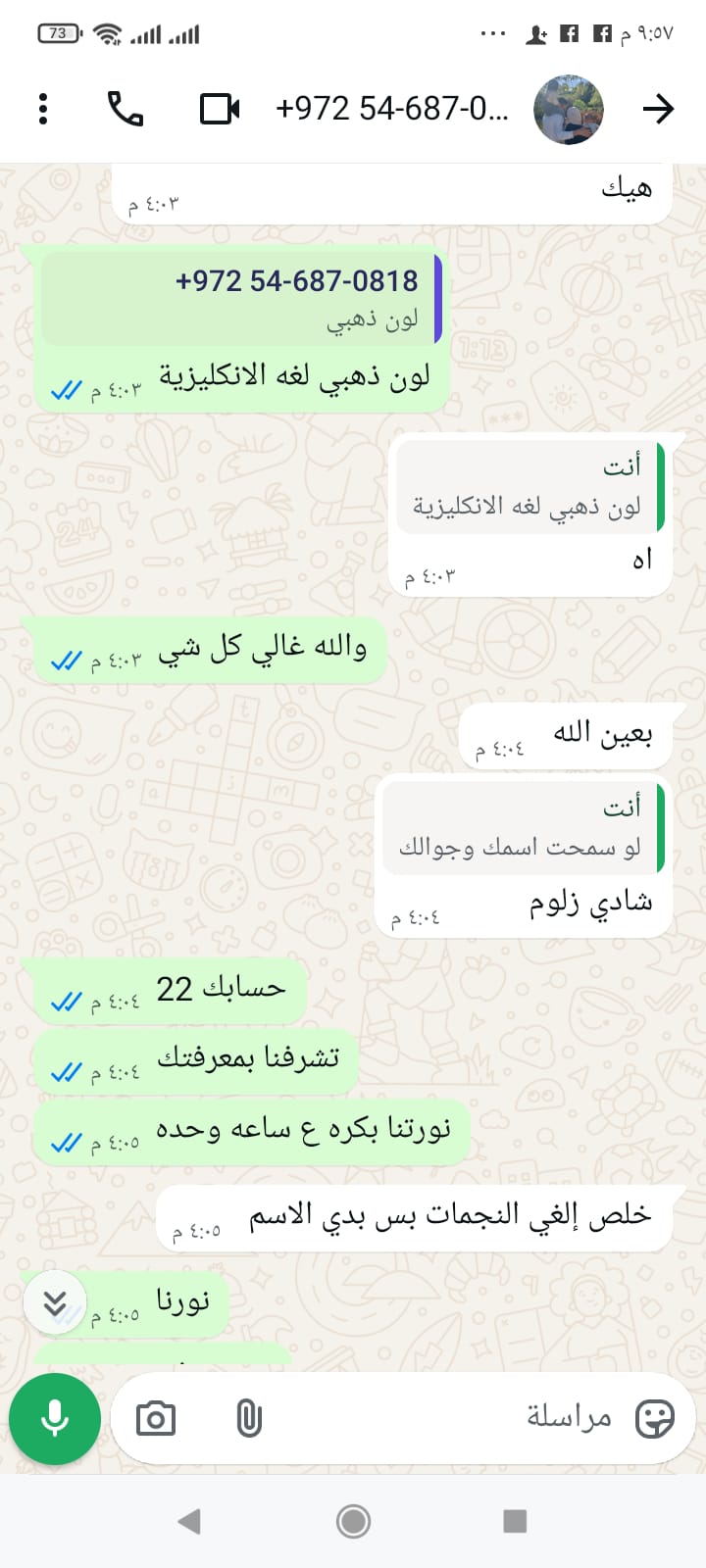
Task: Go back using the header arrow
Action: pyautogui.click(x=659, y=109)
